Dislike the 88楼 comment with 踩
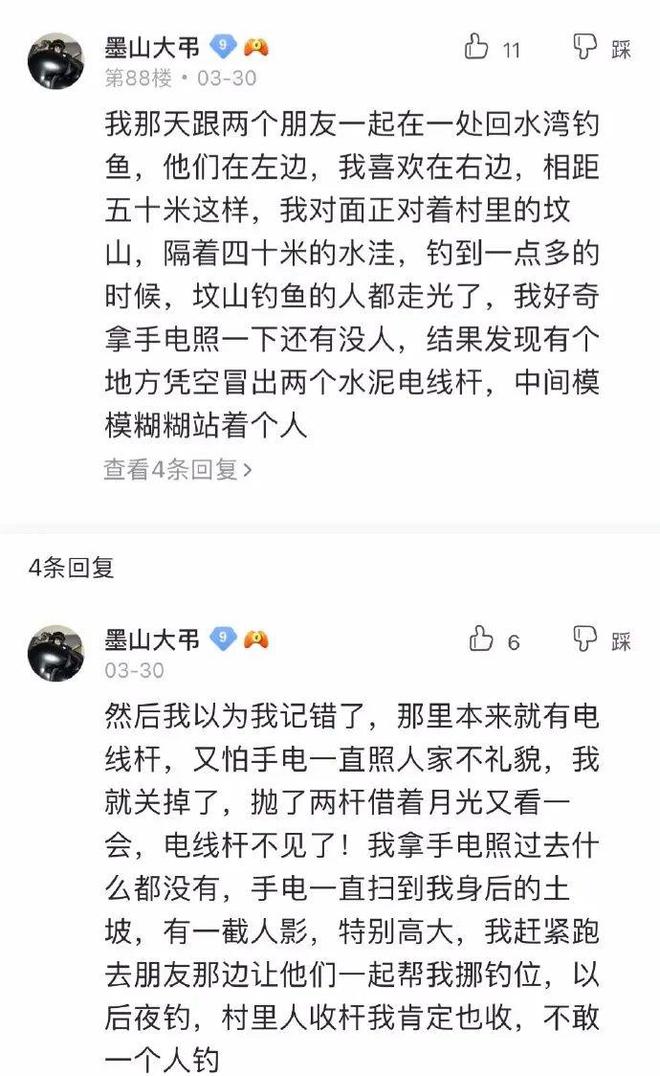 [x=602, y=47]
